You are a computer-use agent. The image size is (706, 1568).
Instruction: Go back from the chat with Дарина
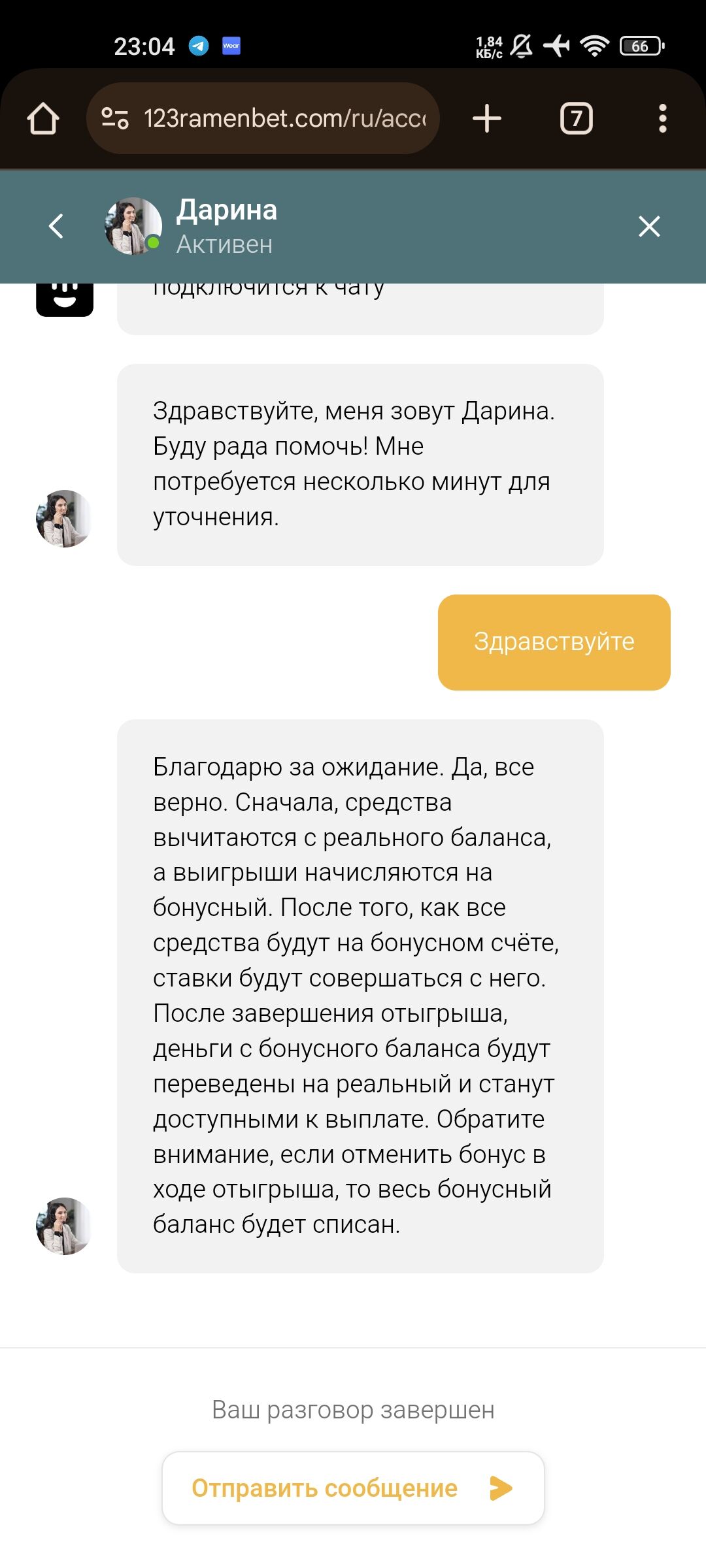pos(56,227)
